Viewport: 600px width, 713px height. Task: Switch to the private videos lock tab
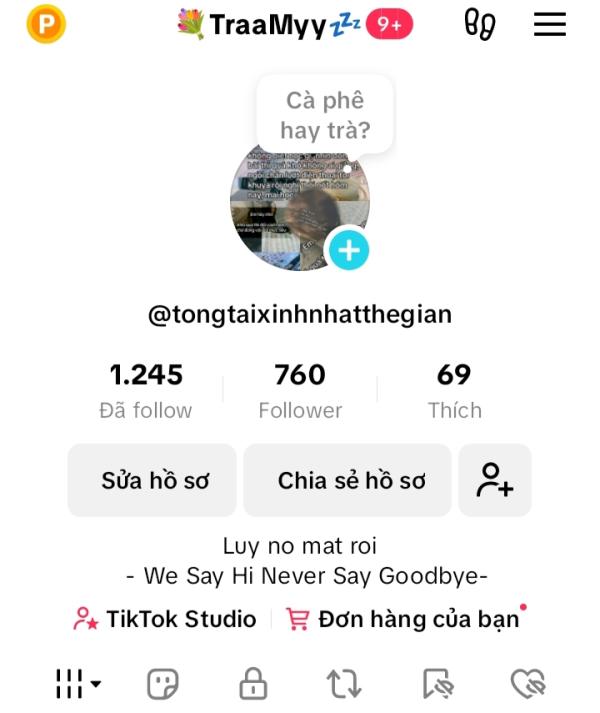pos(253,685)
